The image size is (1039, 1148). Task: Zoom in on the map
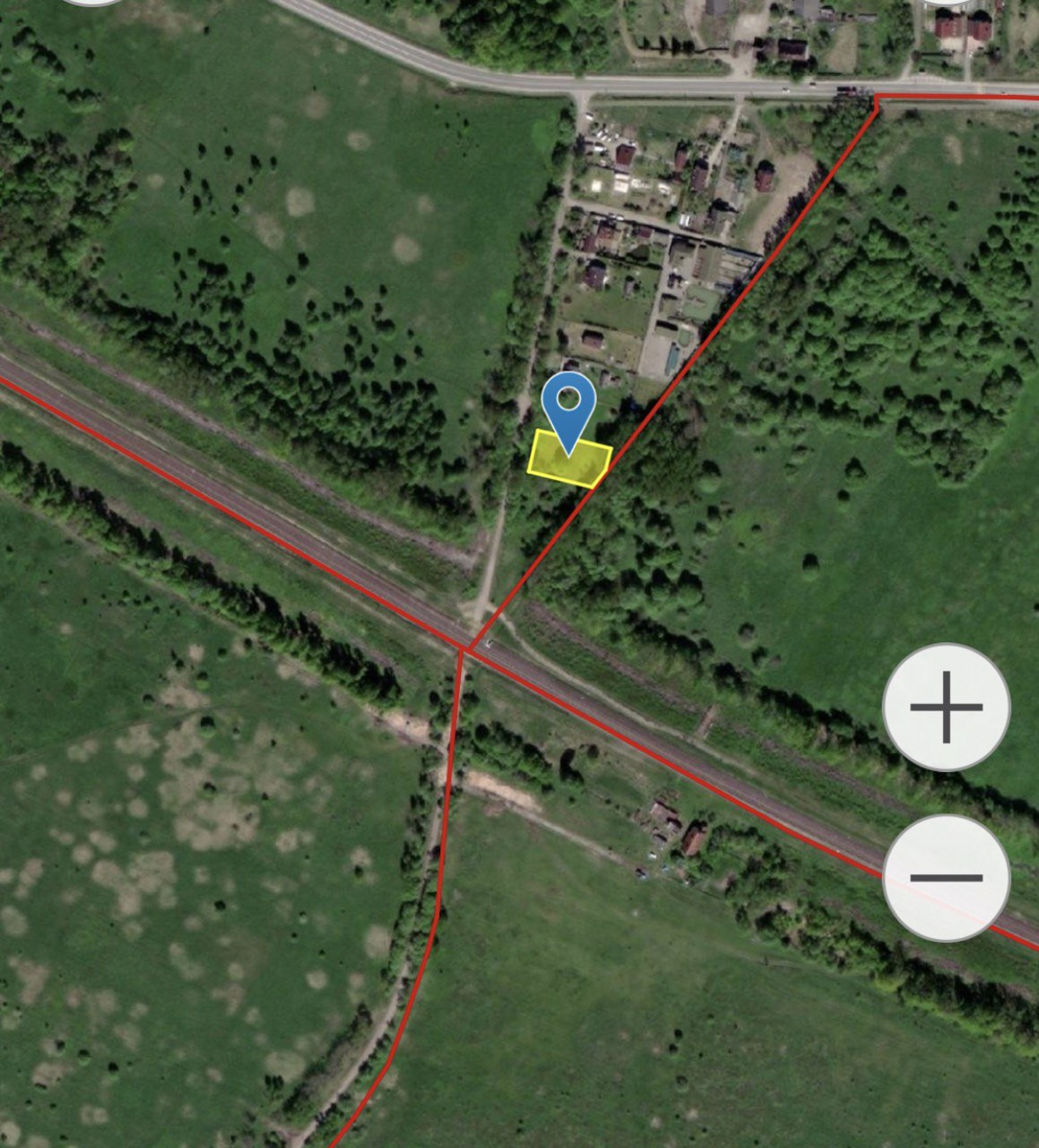click(x=946, y=707)
